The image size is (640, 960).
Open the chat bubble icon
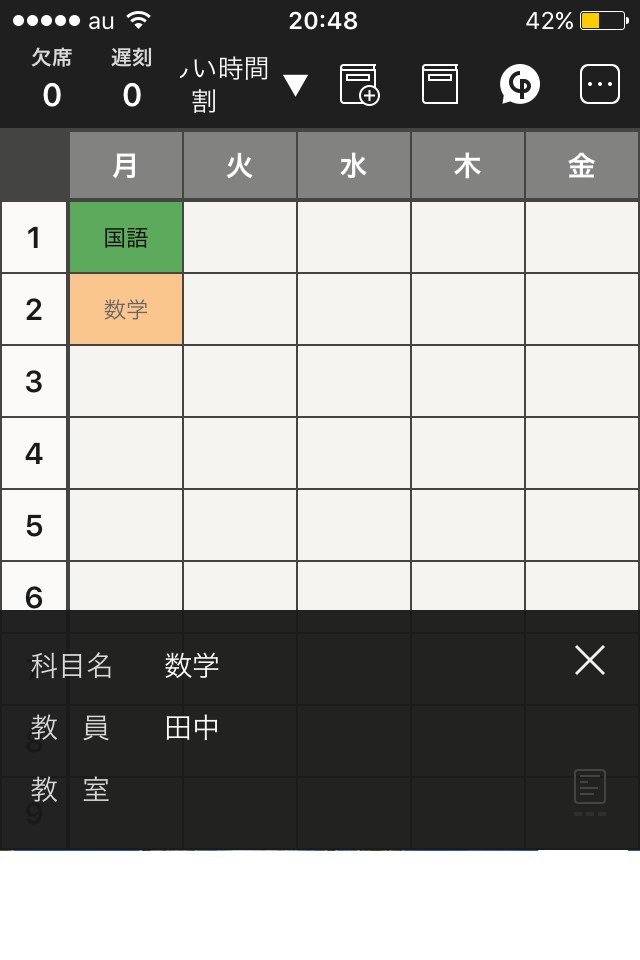519,84
